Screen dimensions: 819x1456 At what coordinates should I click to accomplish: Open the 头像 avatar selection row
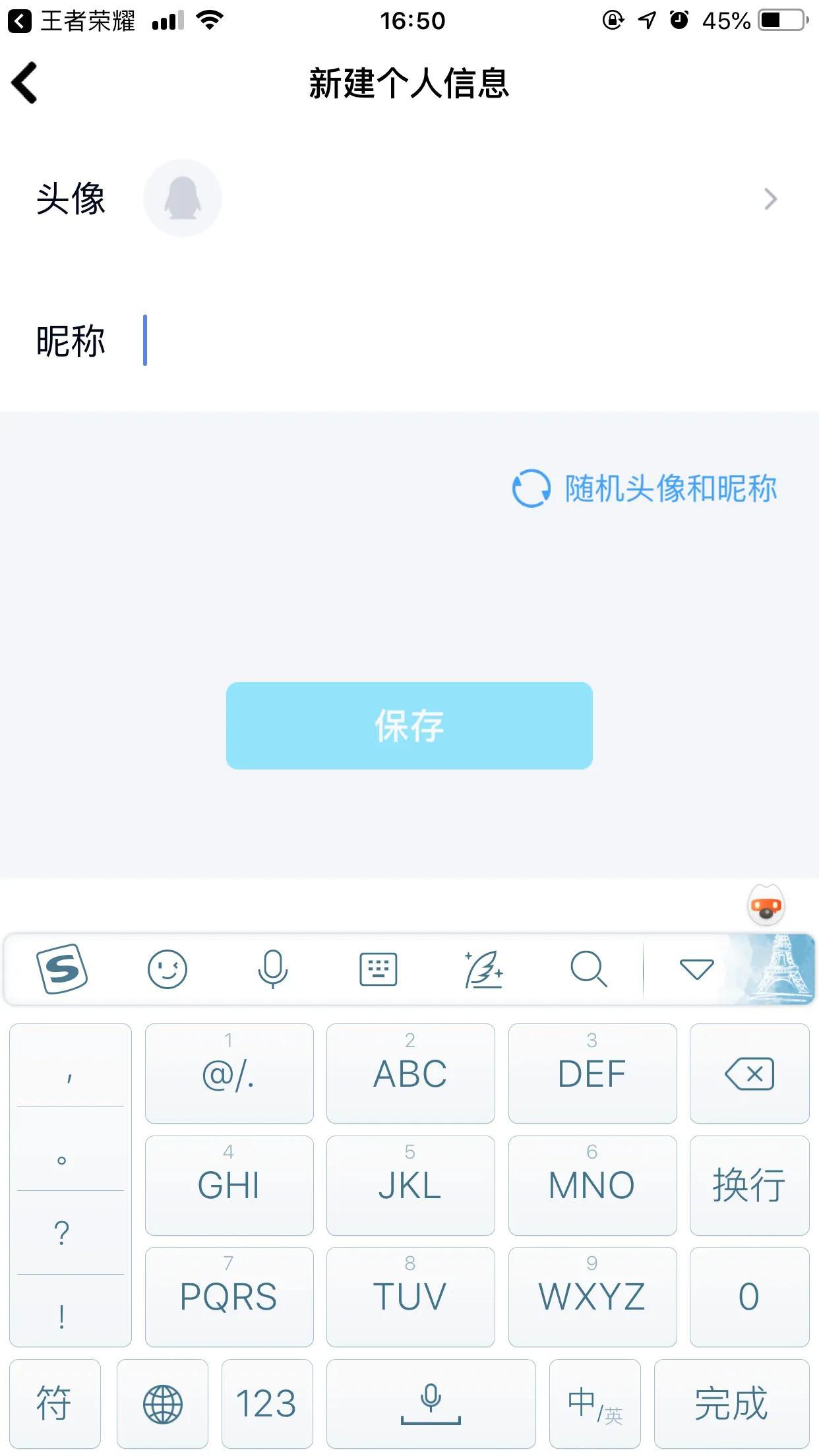point(409,198)
